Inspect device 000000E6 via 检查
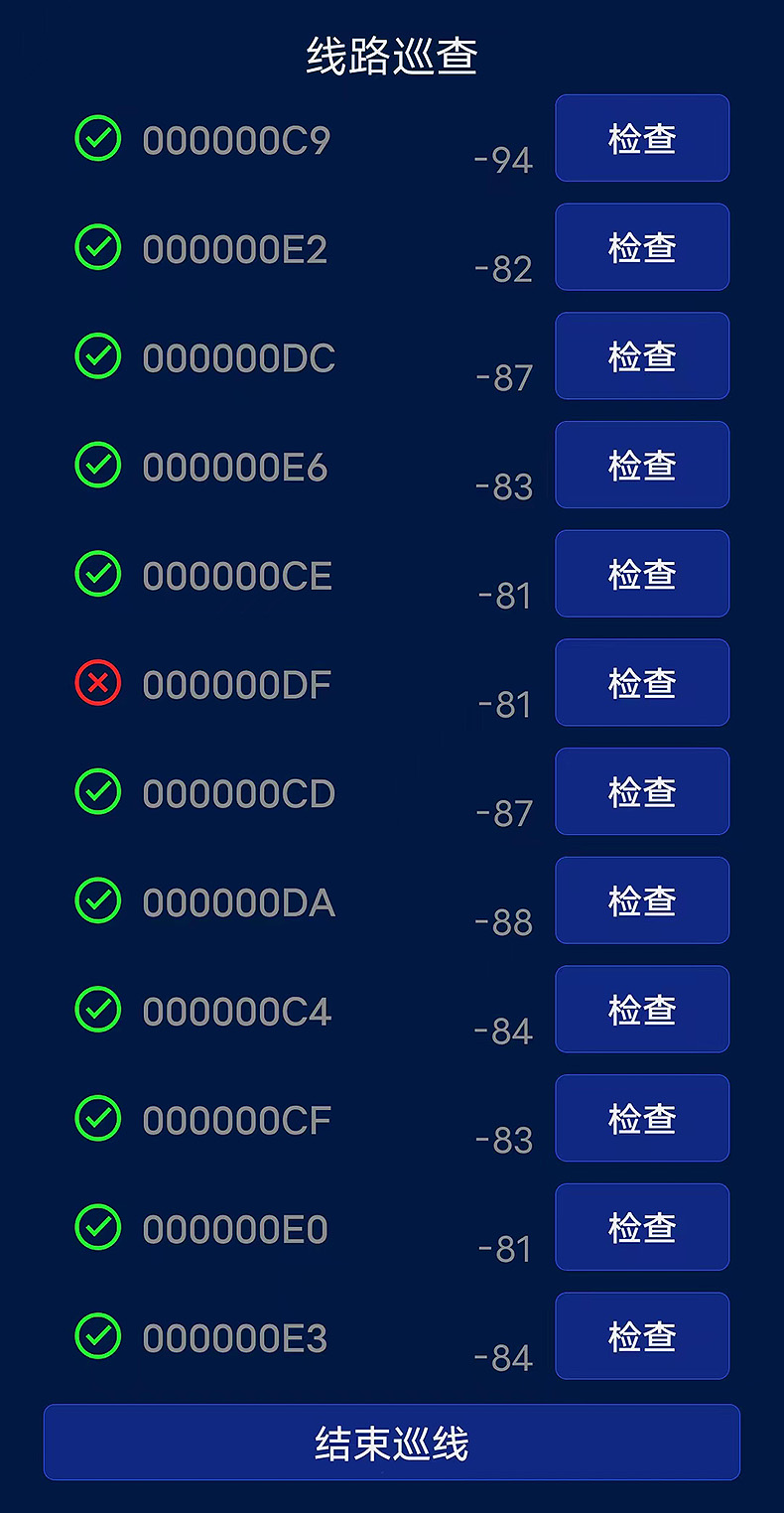784x1513 pixels. pyautogui.click(x=642, y=465)
